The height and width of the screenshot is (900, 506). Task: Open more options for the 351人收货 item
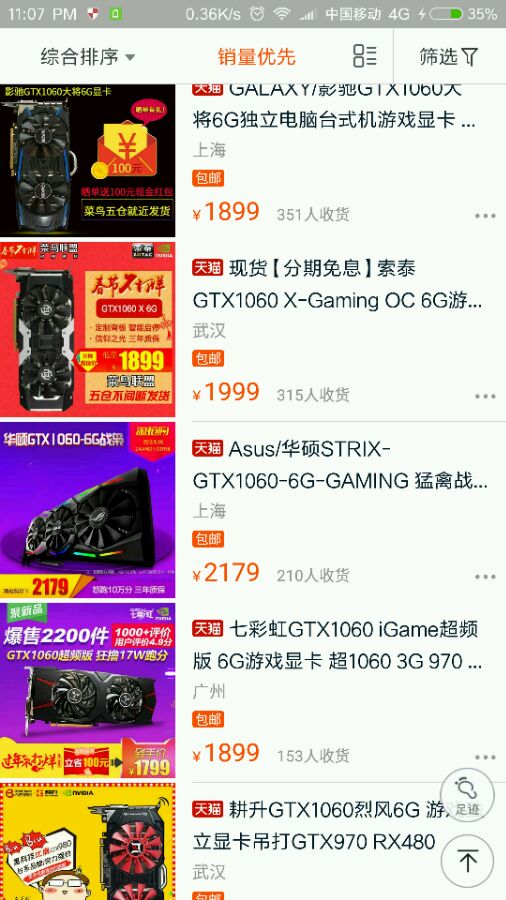tap(485, 216)
